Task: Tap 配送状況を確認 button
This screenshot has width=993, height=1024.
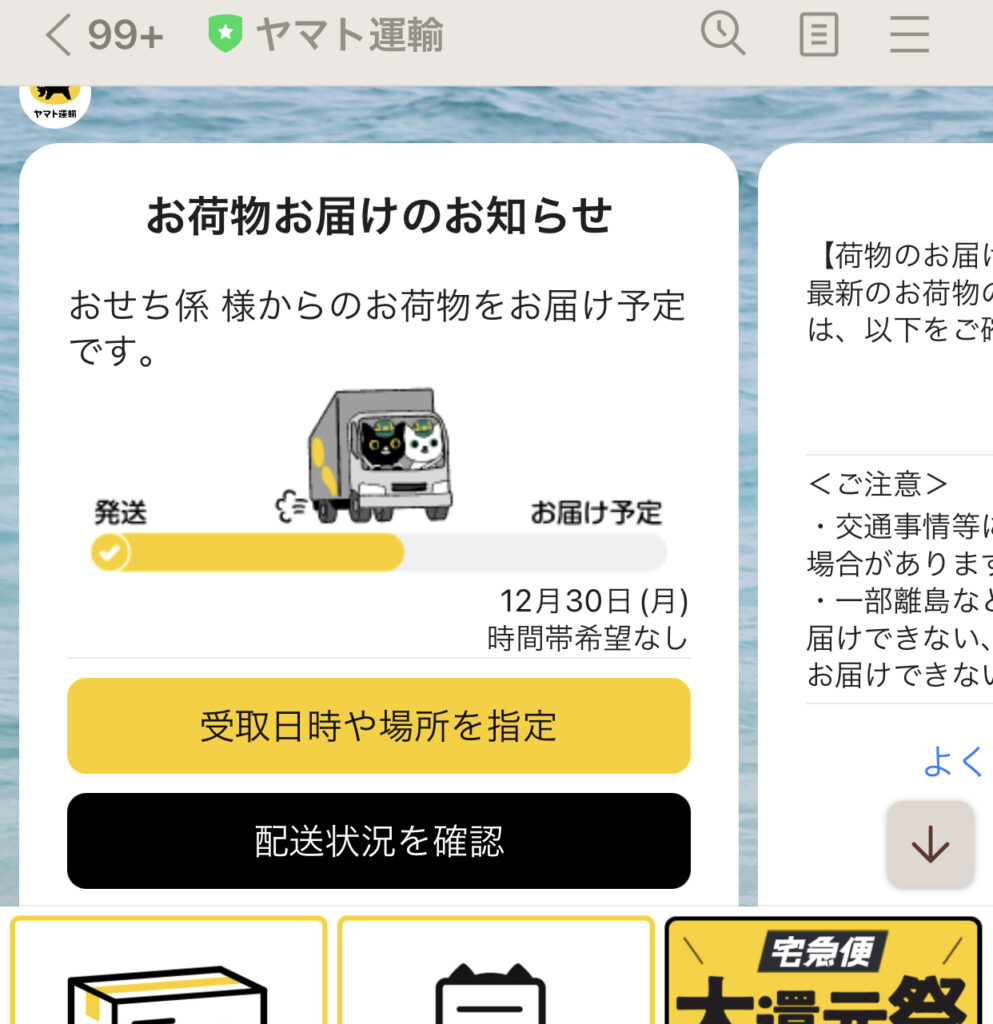Action: 378,841
